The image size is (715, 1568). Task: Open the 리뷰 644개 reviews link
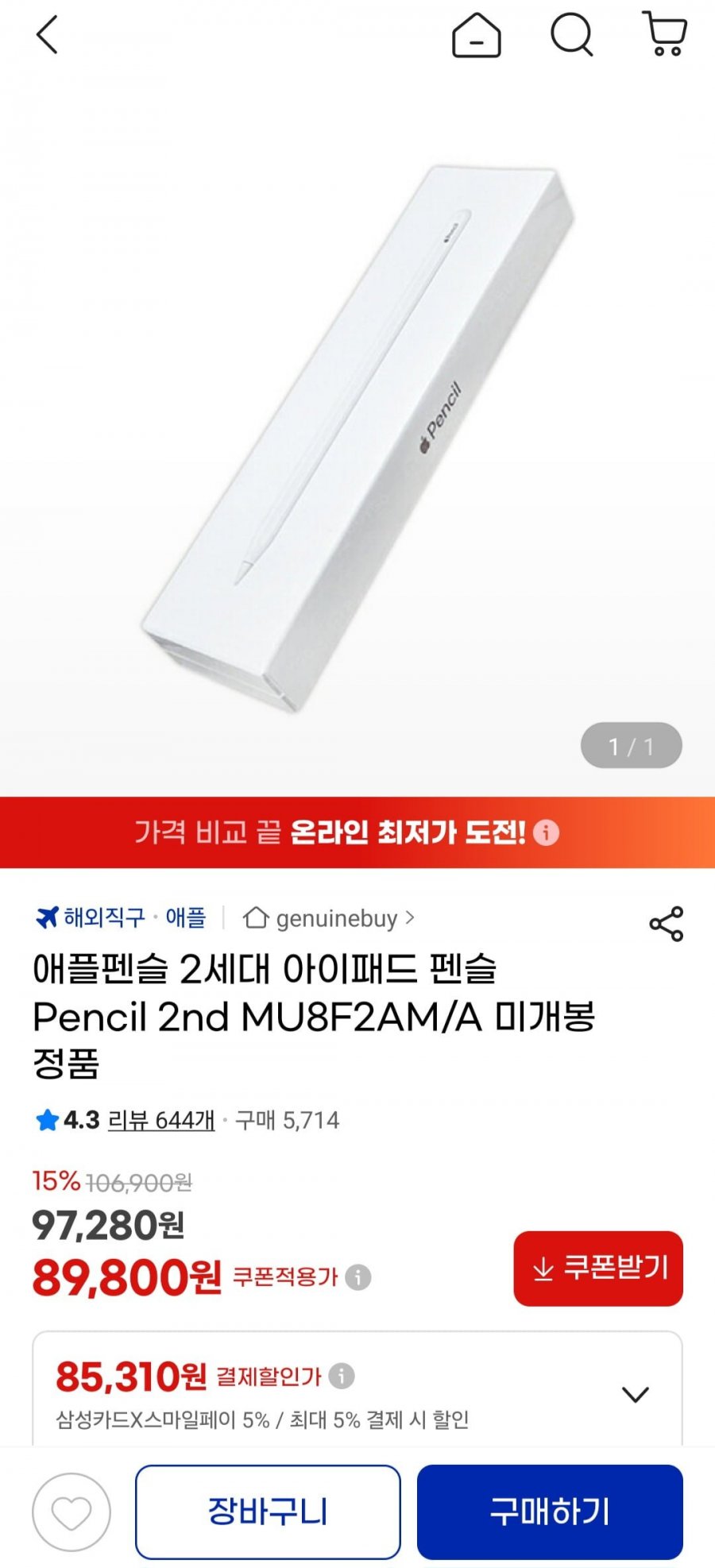161,1120
